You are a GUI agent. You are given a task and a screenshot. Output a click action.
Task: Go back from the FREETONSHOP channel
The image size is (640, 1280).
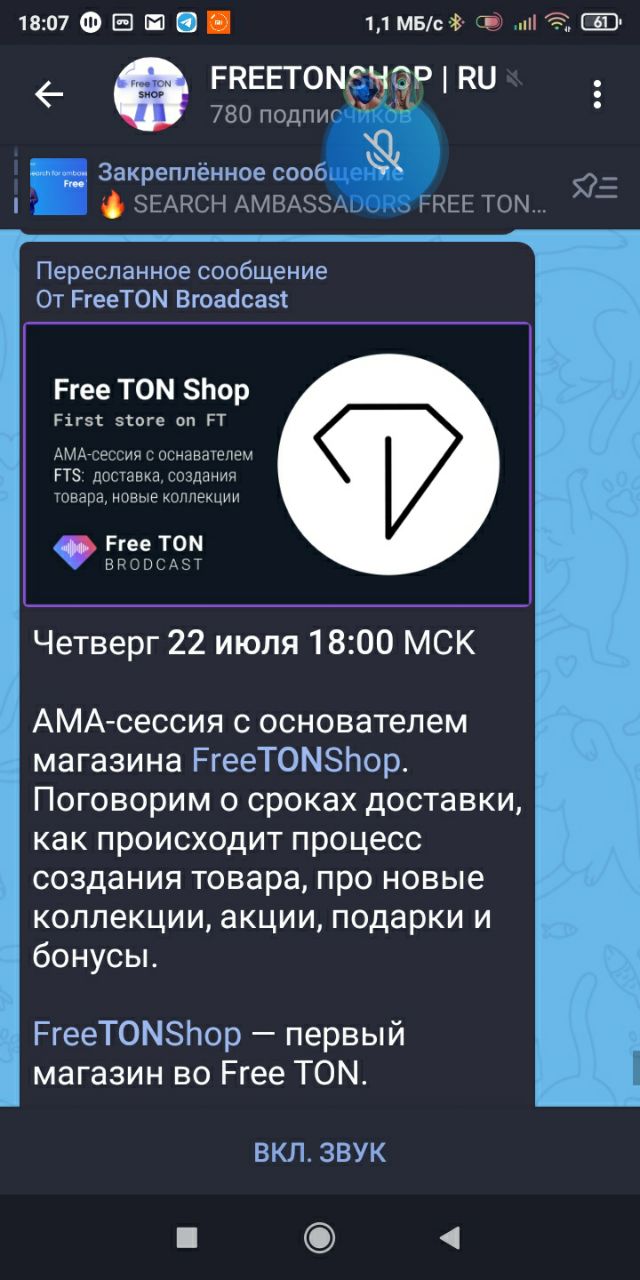[x=49, y=94]
